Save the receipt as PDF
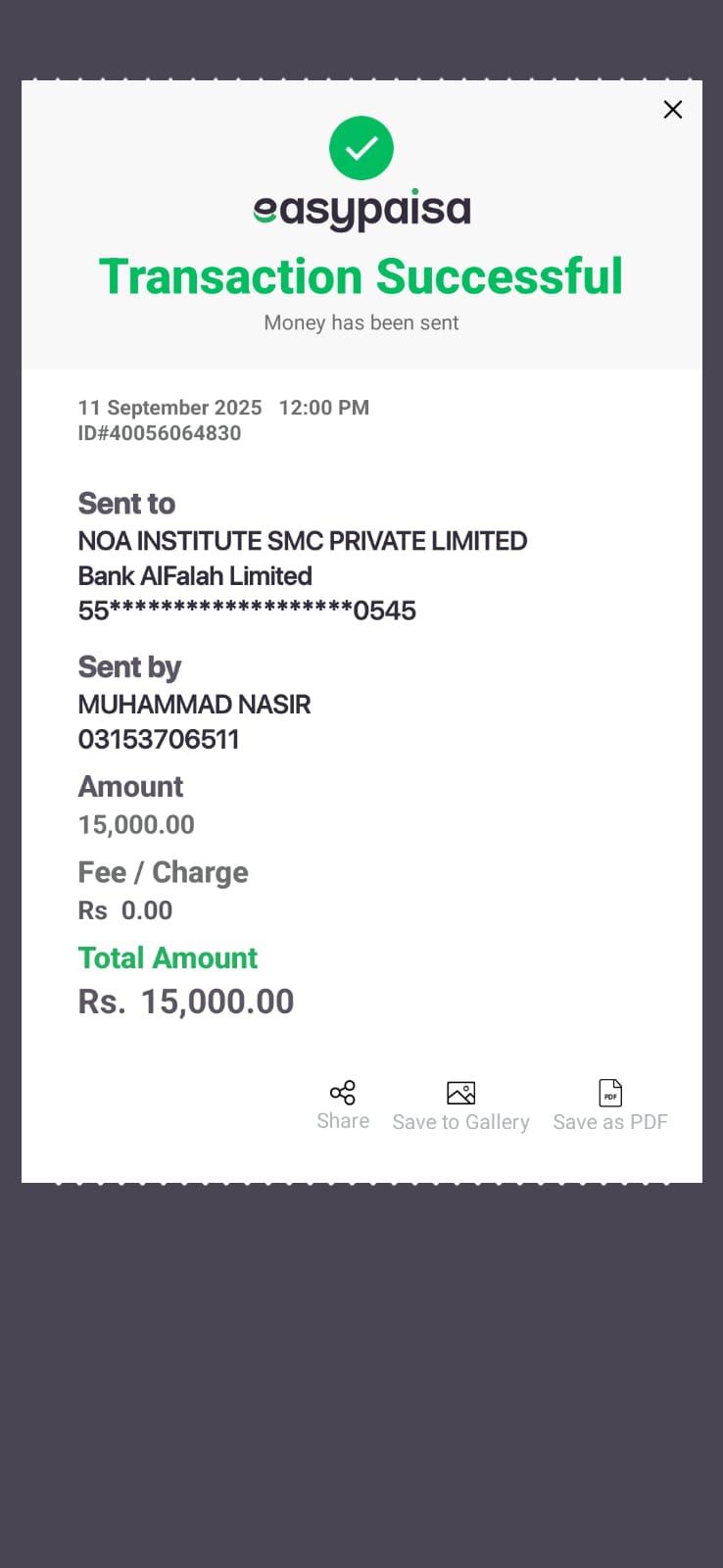 [x=609, y=1105]
